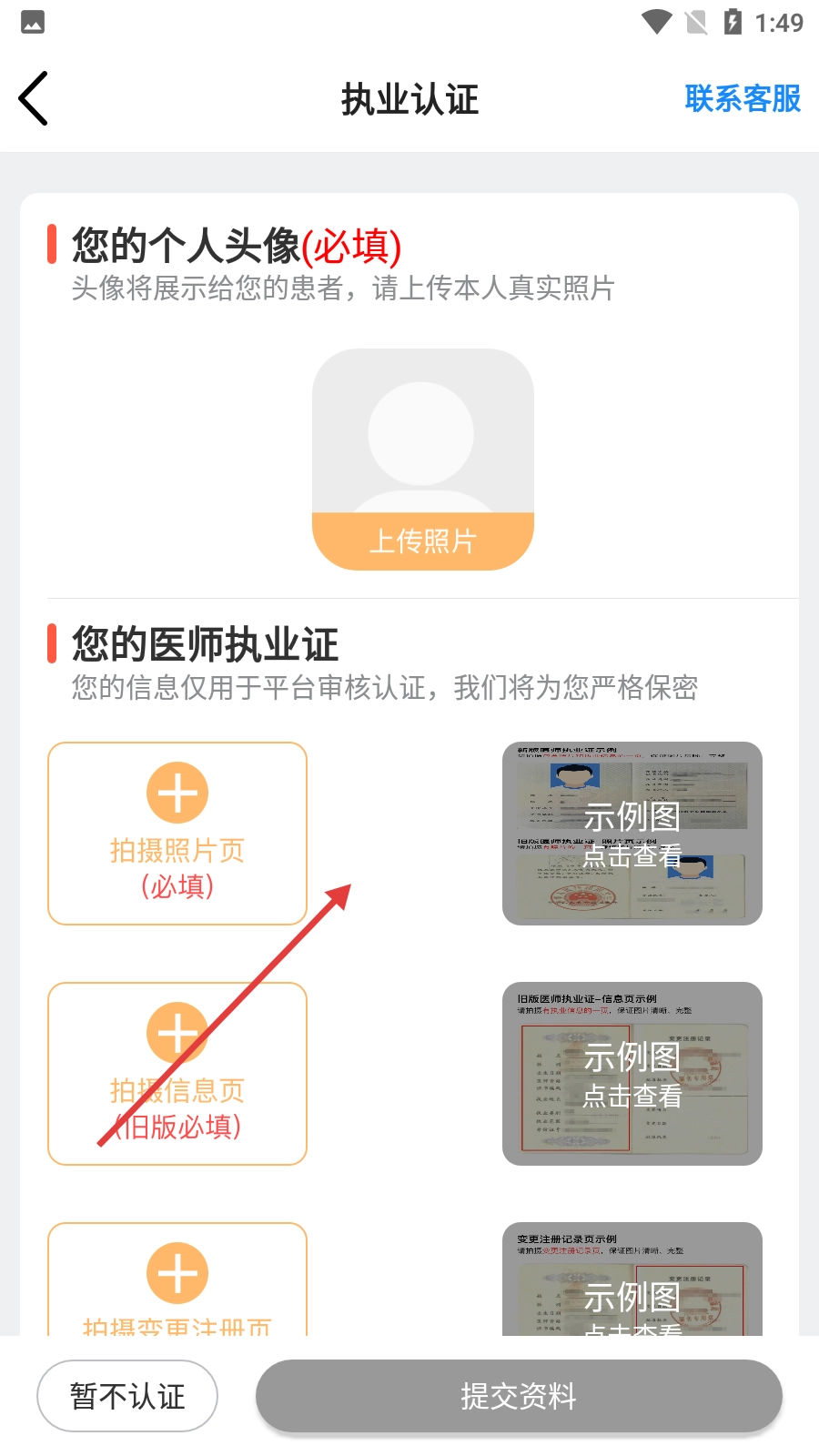Choose 暂不认证 to skip verification
819x1456 pixels.
click(127, 1395)
